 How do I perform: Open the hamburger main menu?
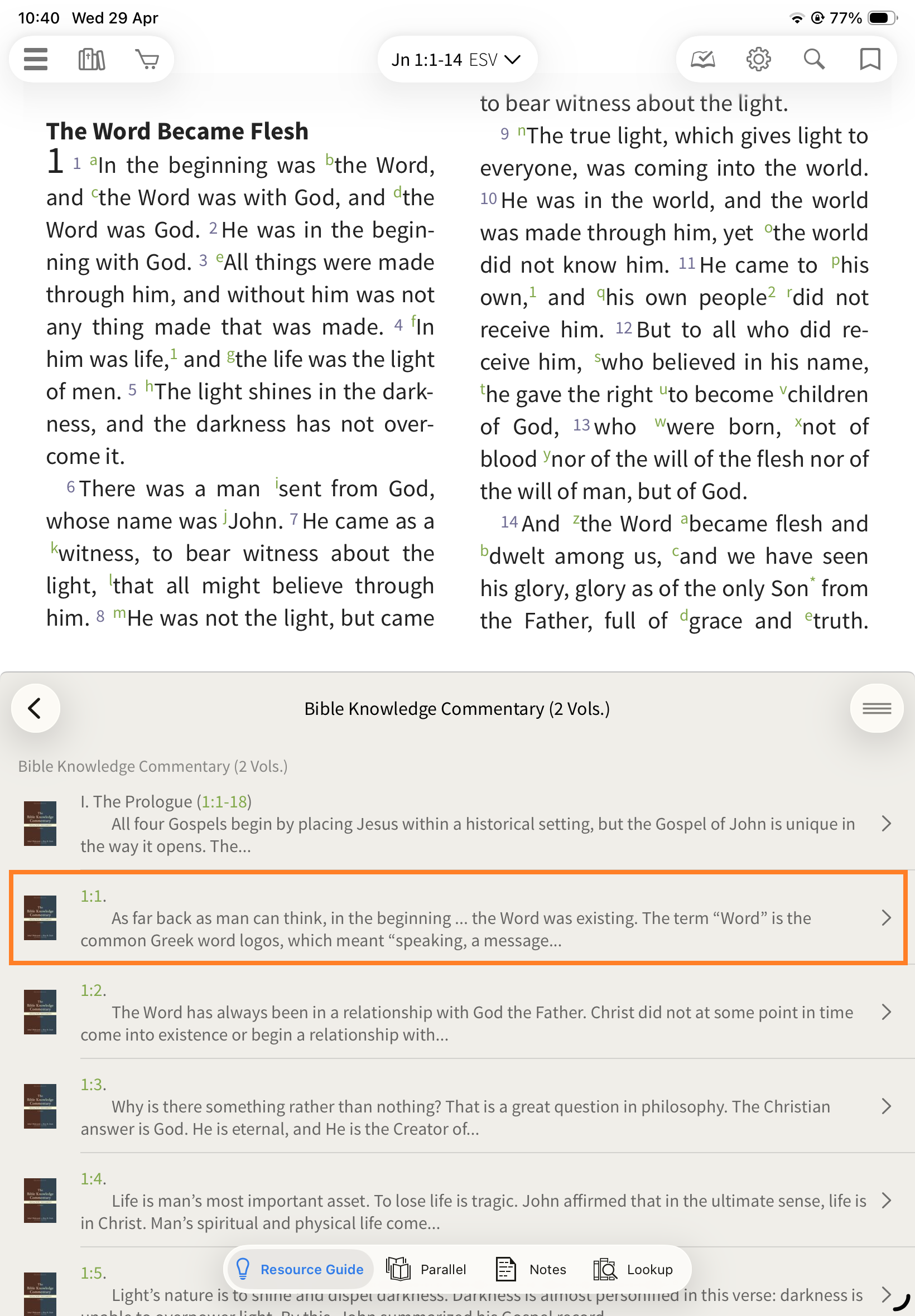pos(36,59)
